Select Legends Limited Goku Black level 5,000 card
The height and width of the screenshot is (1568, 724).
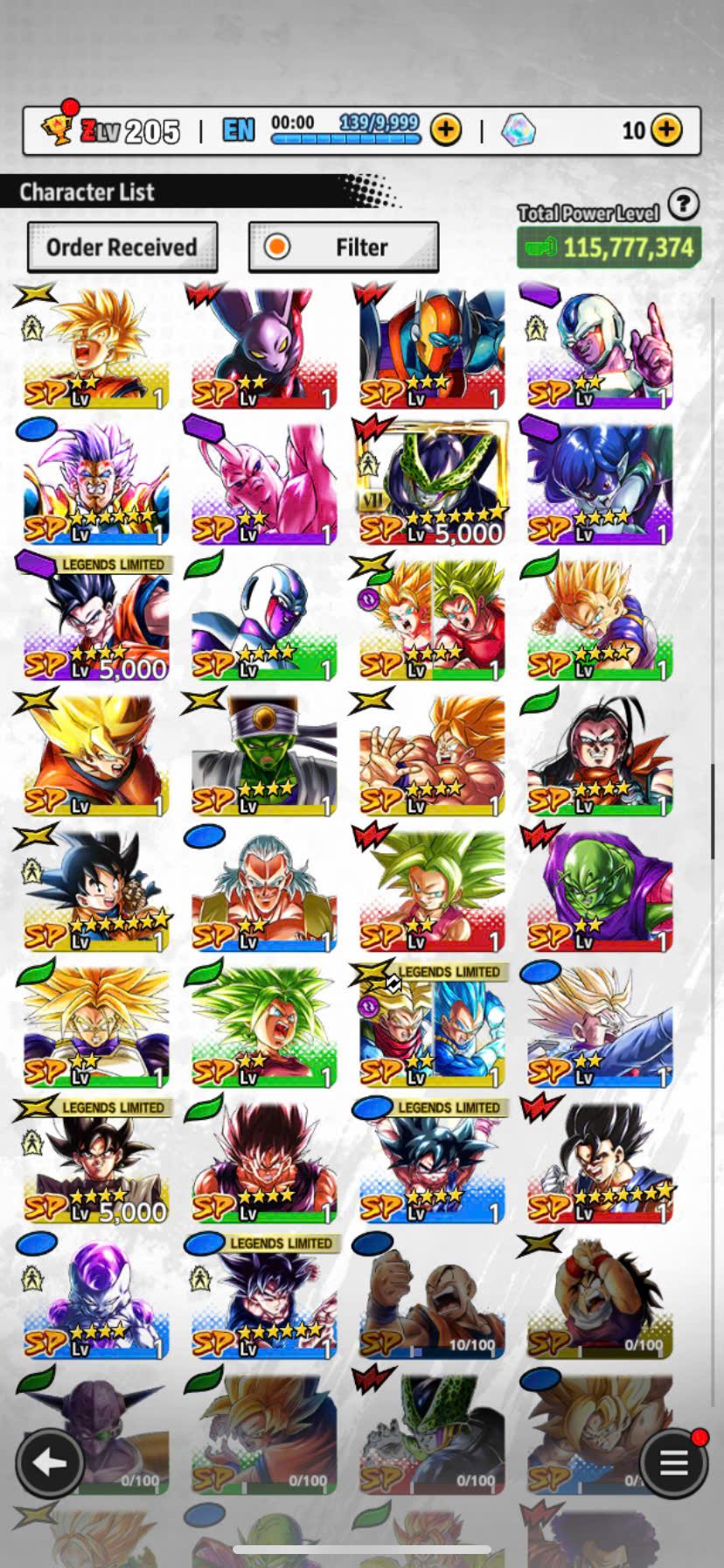click(96, 1161)
